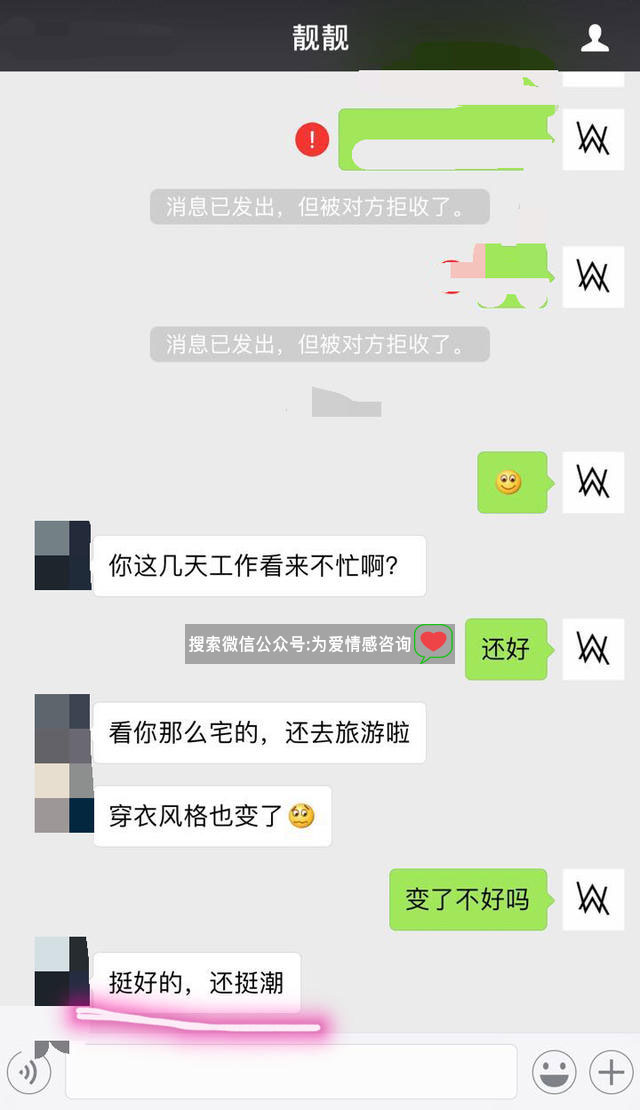Switch to voice message input
640x1110 pixels.
pos(29,1073)
